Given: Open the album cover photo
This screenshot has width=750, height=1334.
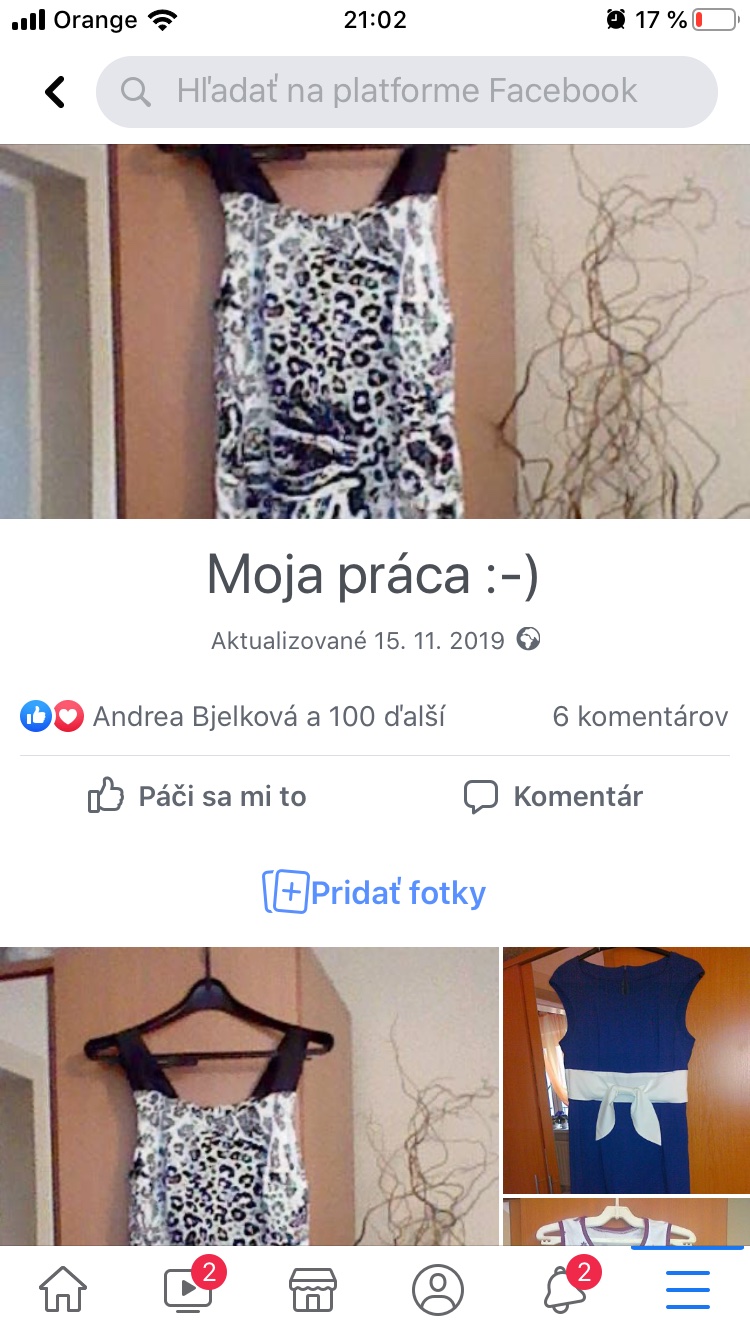Looking at the screenshot, I should coord(375,331).
